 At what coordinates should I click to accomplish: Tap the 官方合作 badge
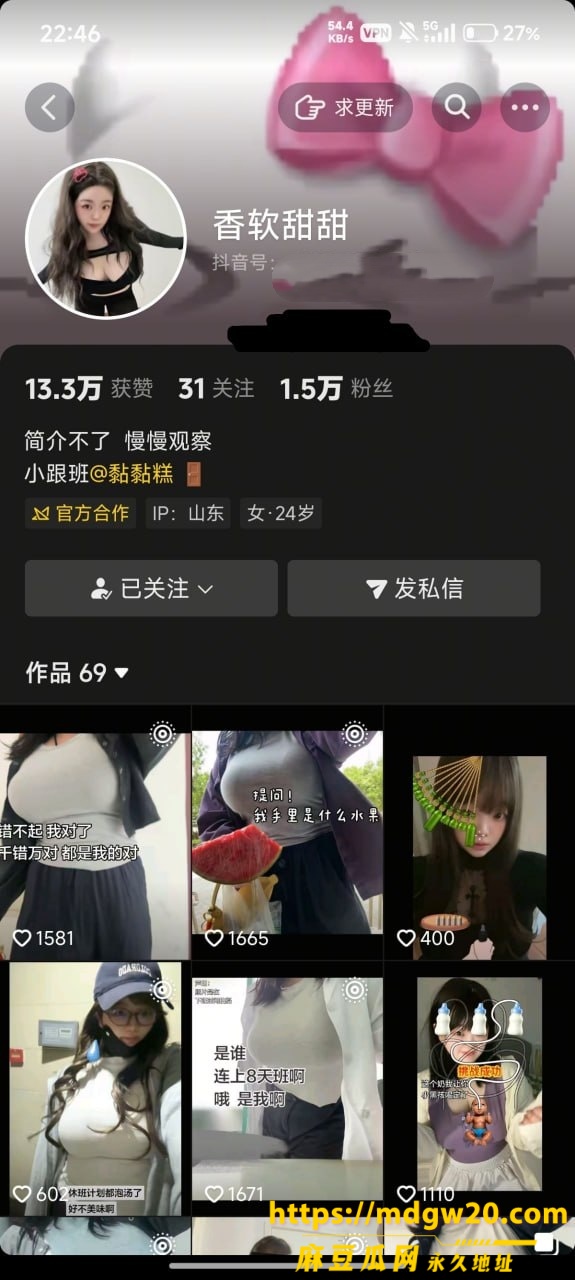(81, 514)
